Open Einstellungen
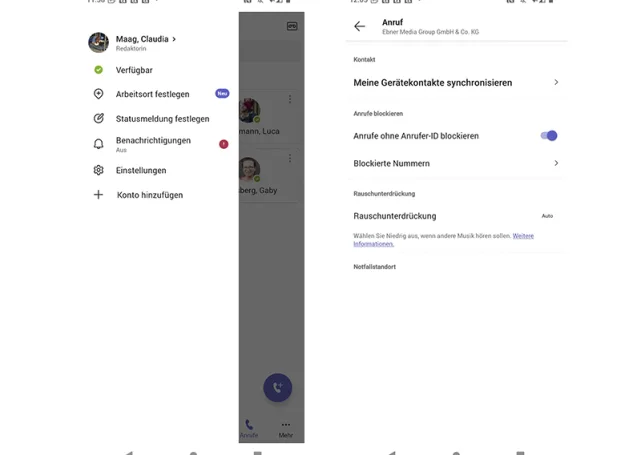The width and height of the screenshot is (640, 455). pos(141,170)
